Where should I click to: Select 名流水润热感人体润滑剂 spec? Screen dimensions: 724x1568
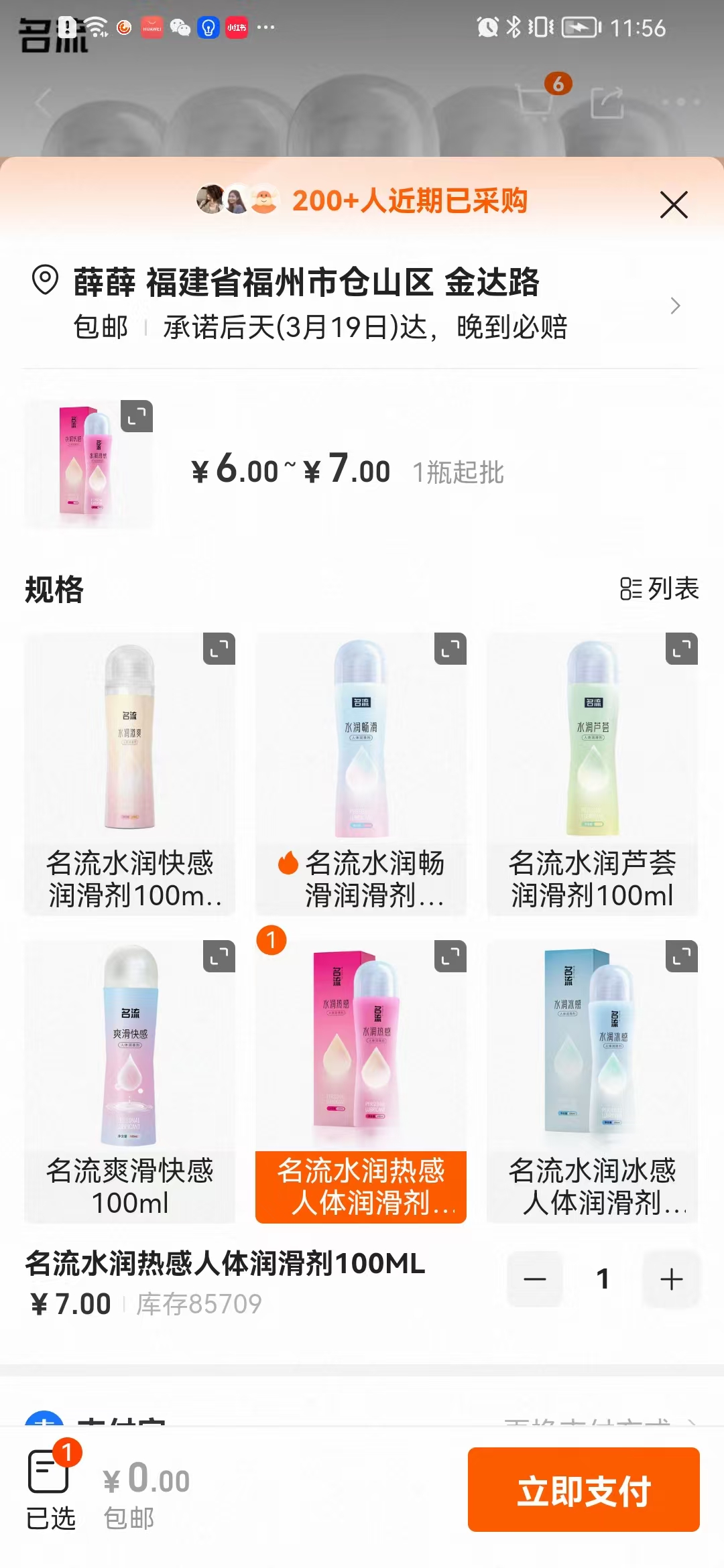click(x=361, y=1080)
